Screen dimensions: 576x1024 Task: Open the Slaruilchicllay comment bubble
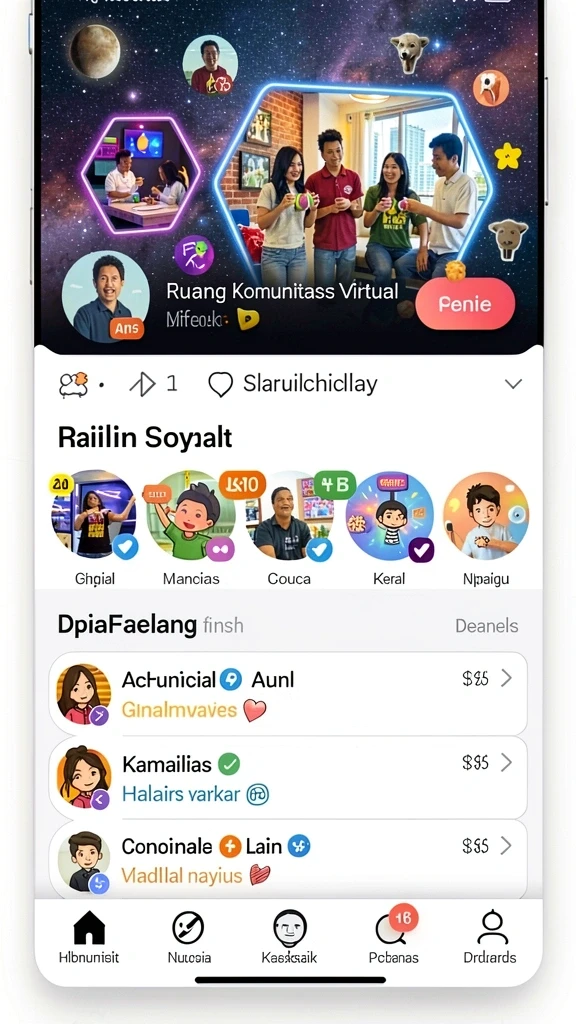(x=220, y=385)
